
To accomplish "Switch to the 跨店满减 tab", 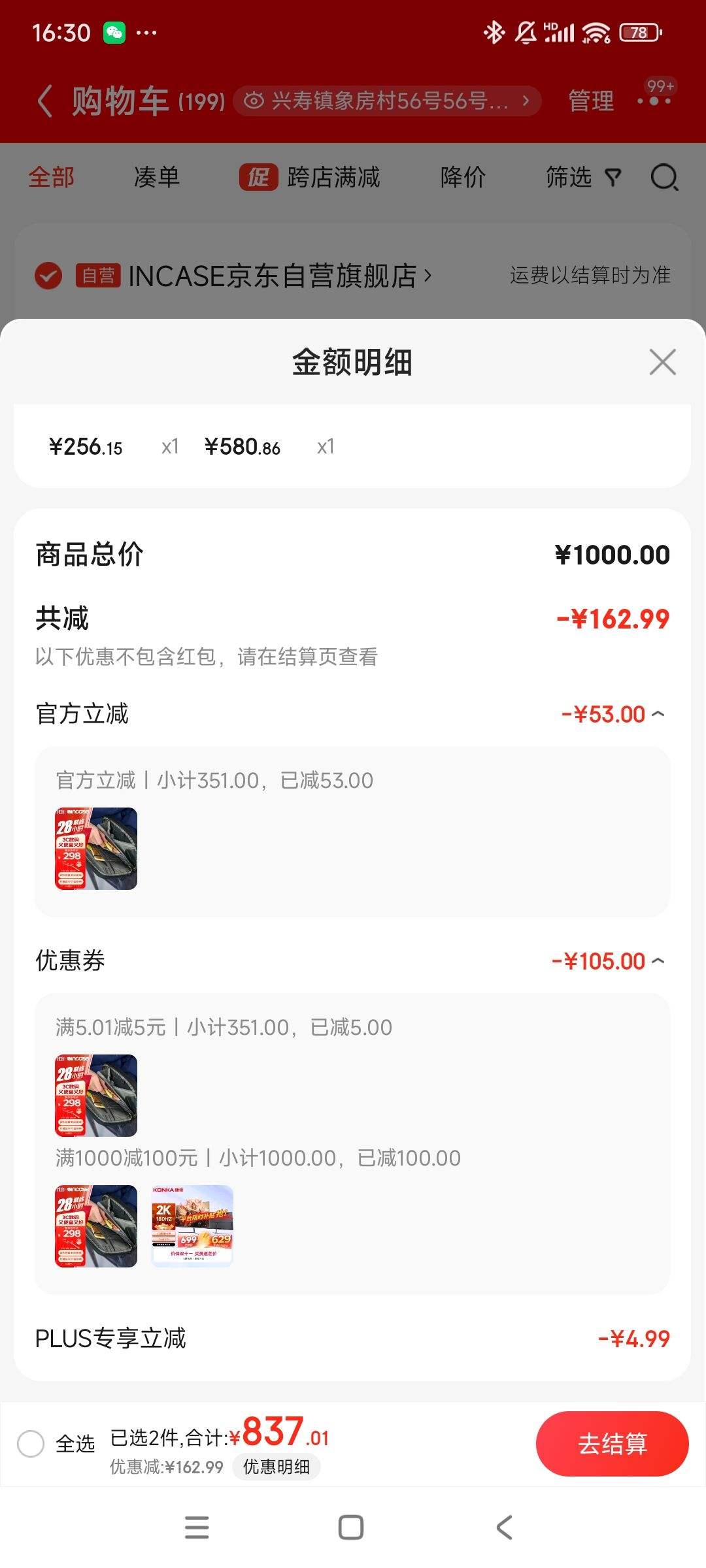I will 310,178.
